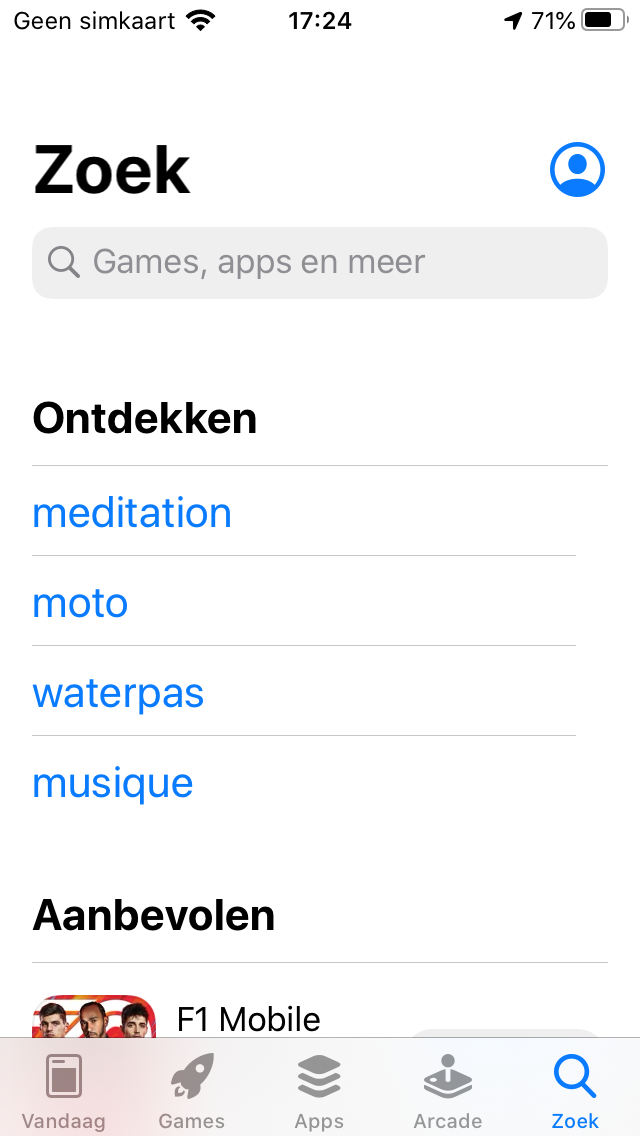Open the account profile icon
This screenshot has width=640, height=1136.
point(577,170)
